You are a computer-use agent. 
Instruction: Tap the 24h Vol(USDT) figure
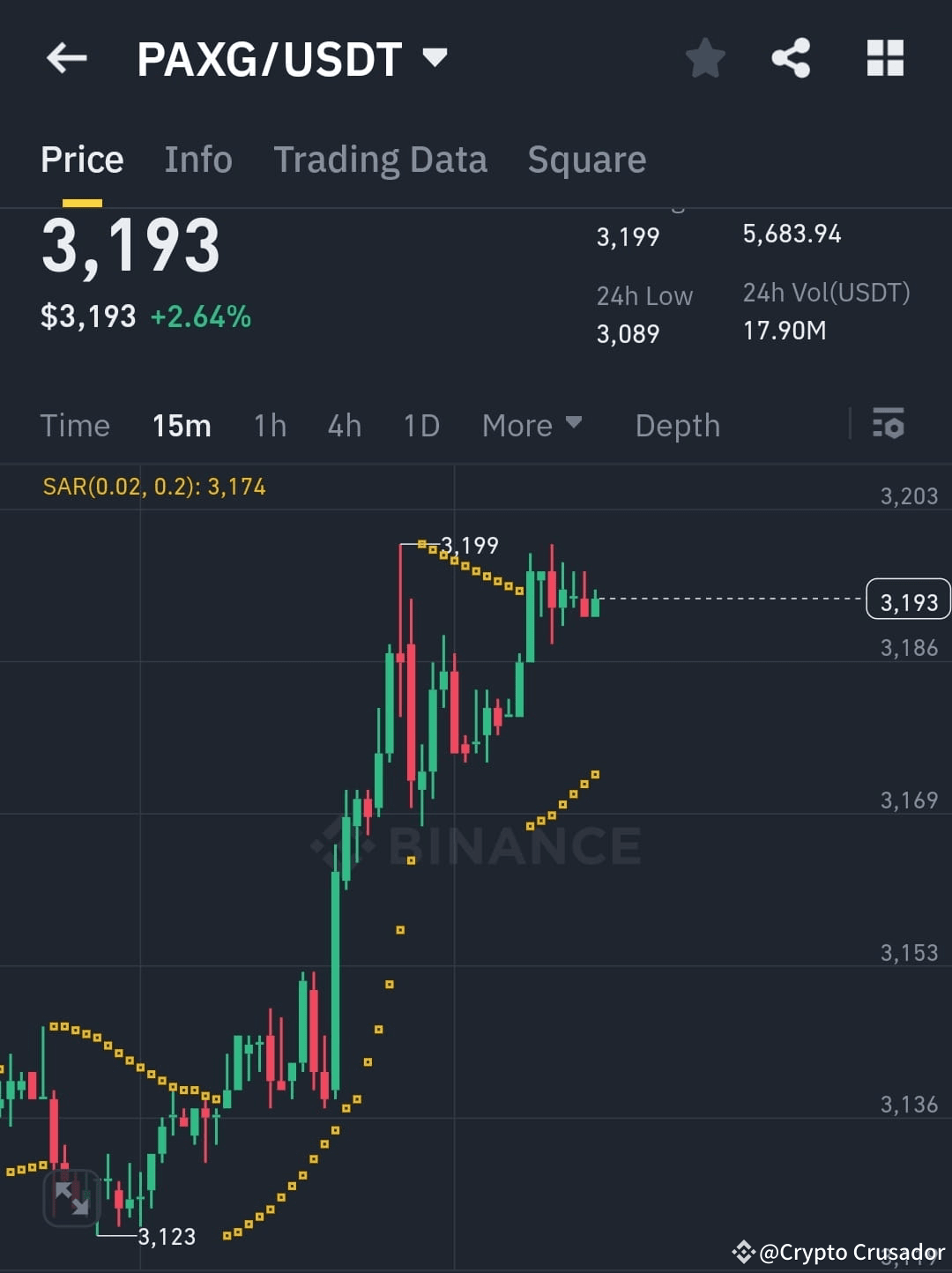click(x=785, y=331)
